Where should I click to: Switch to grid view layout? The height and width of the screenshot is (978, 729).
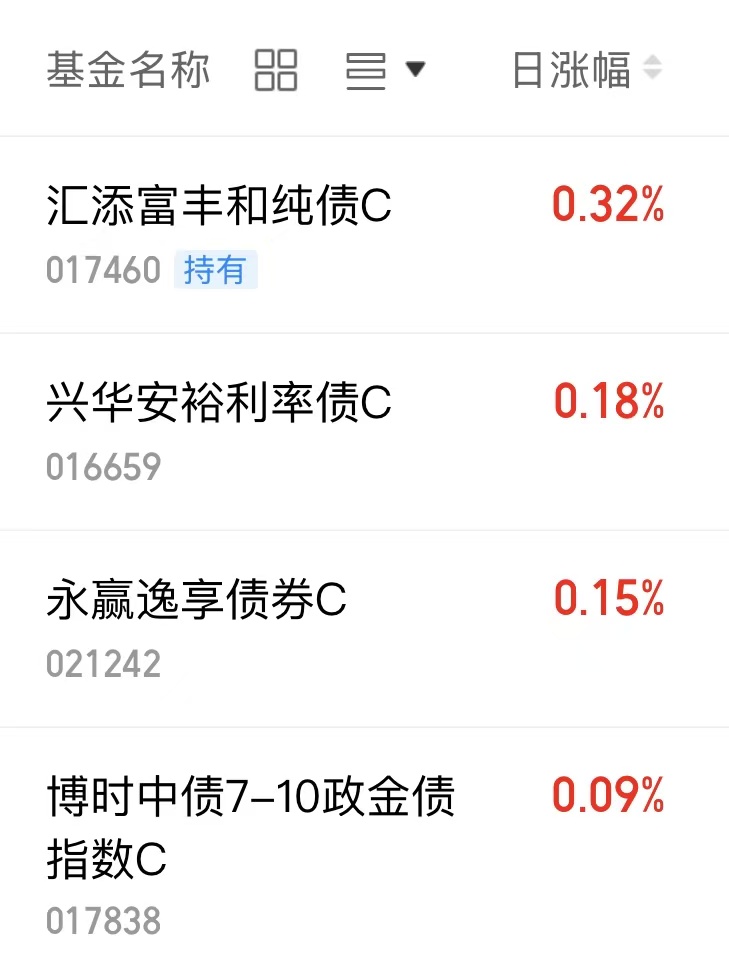pos(276,71)
